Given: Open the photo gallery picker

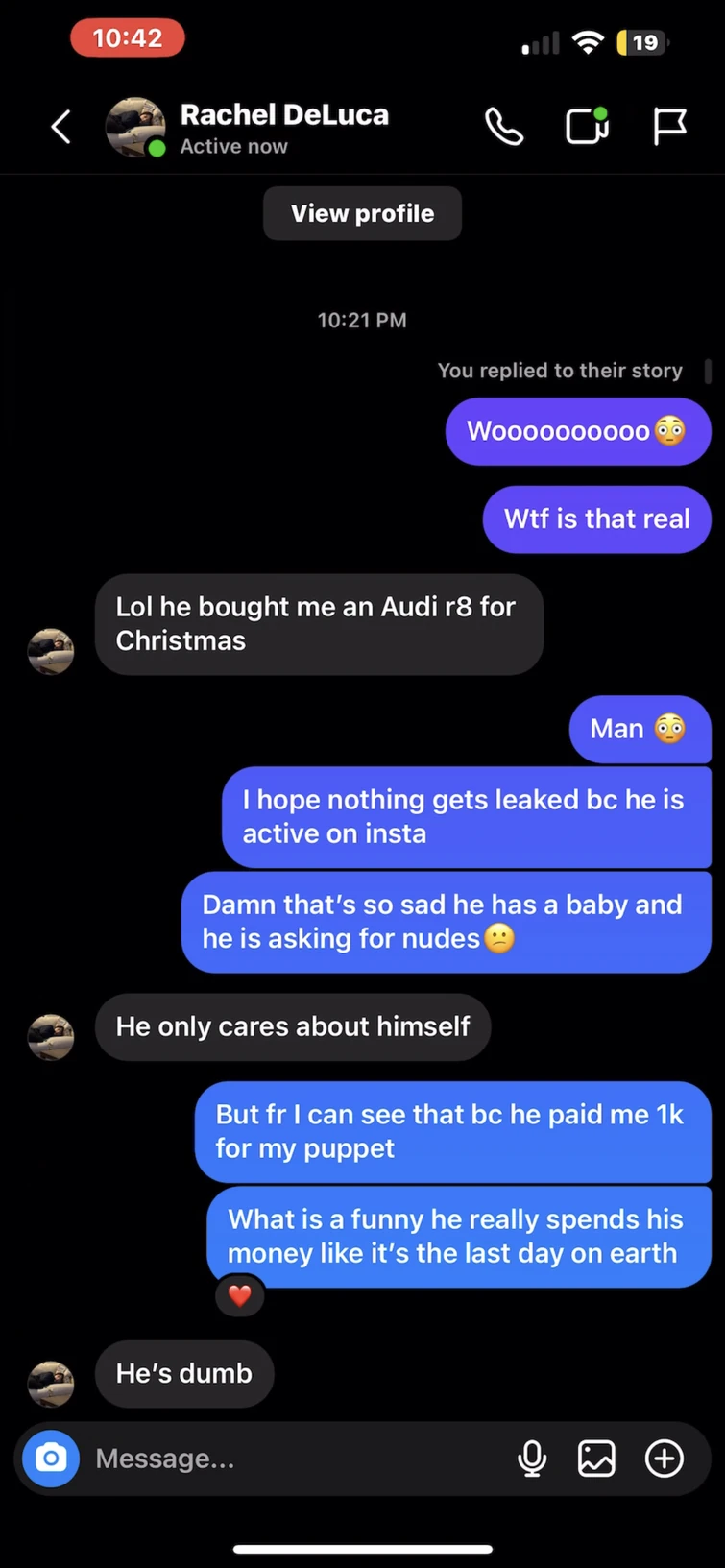Looking at the screenshot, I should (x=596, y=1459).
